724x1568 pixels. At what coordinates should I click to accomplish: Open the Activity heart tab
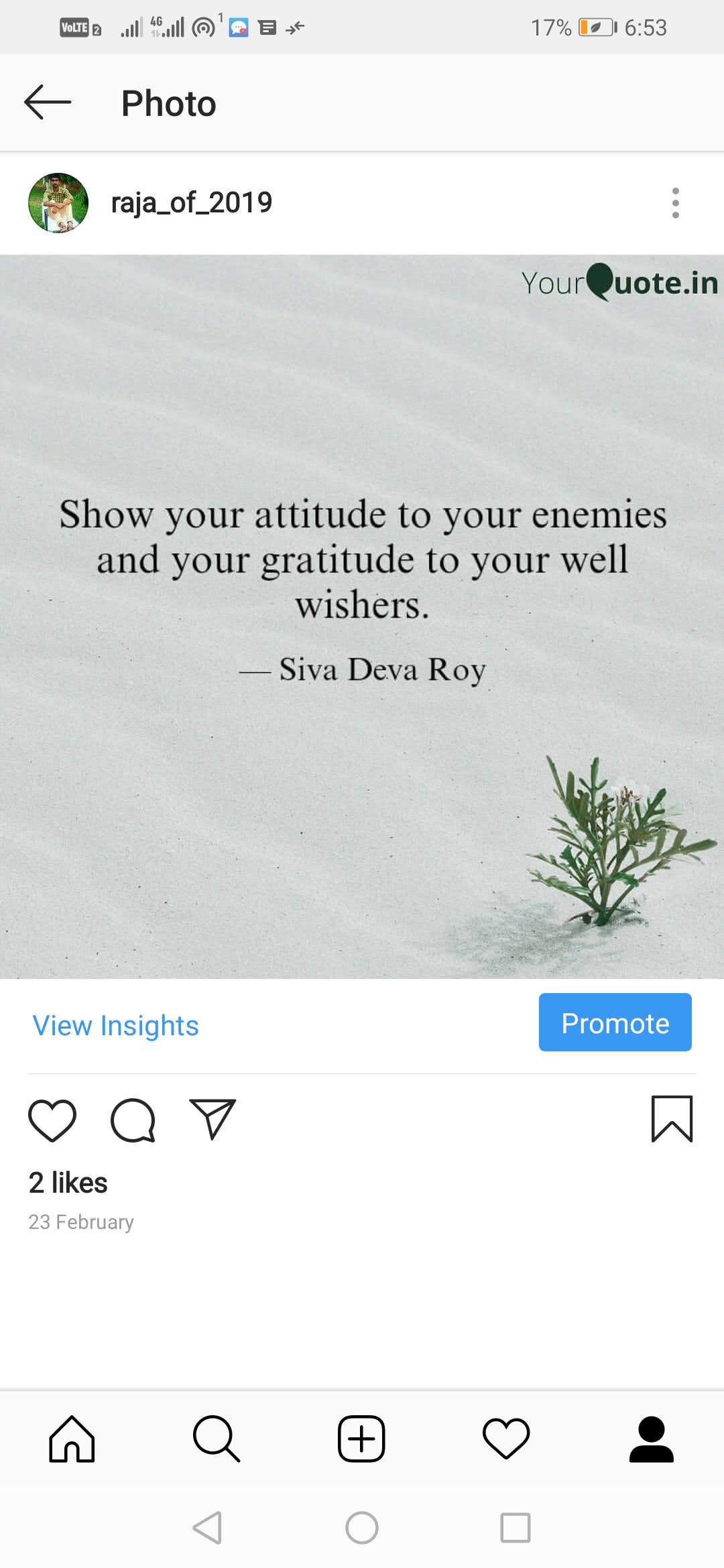(506, 1439)
